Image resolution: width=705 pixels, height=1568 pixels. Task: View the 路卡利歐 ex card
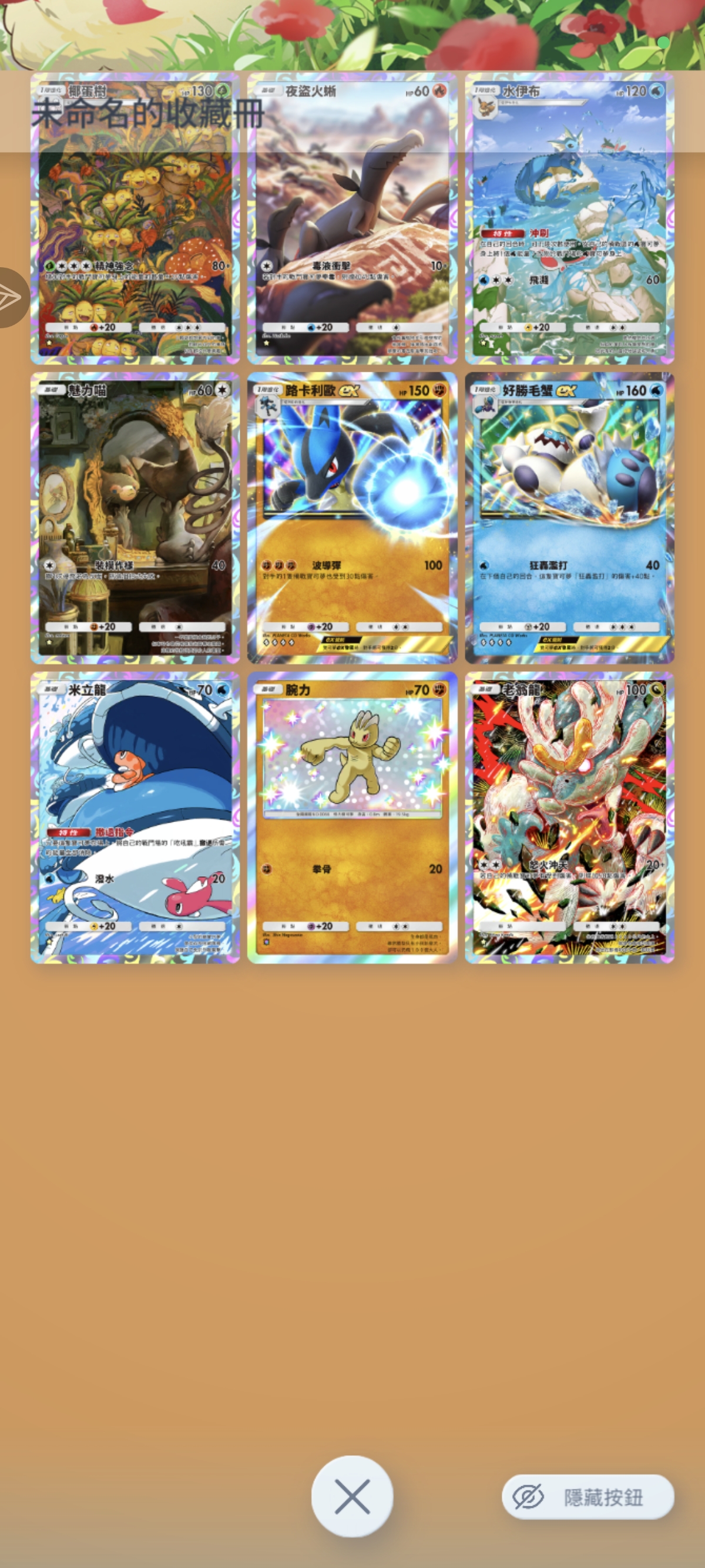(352, 517)
